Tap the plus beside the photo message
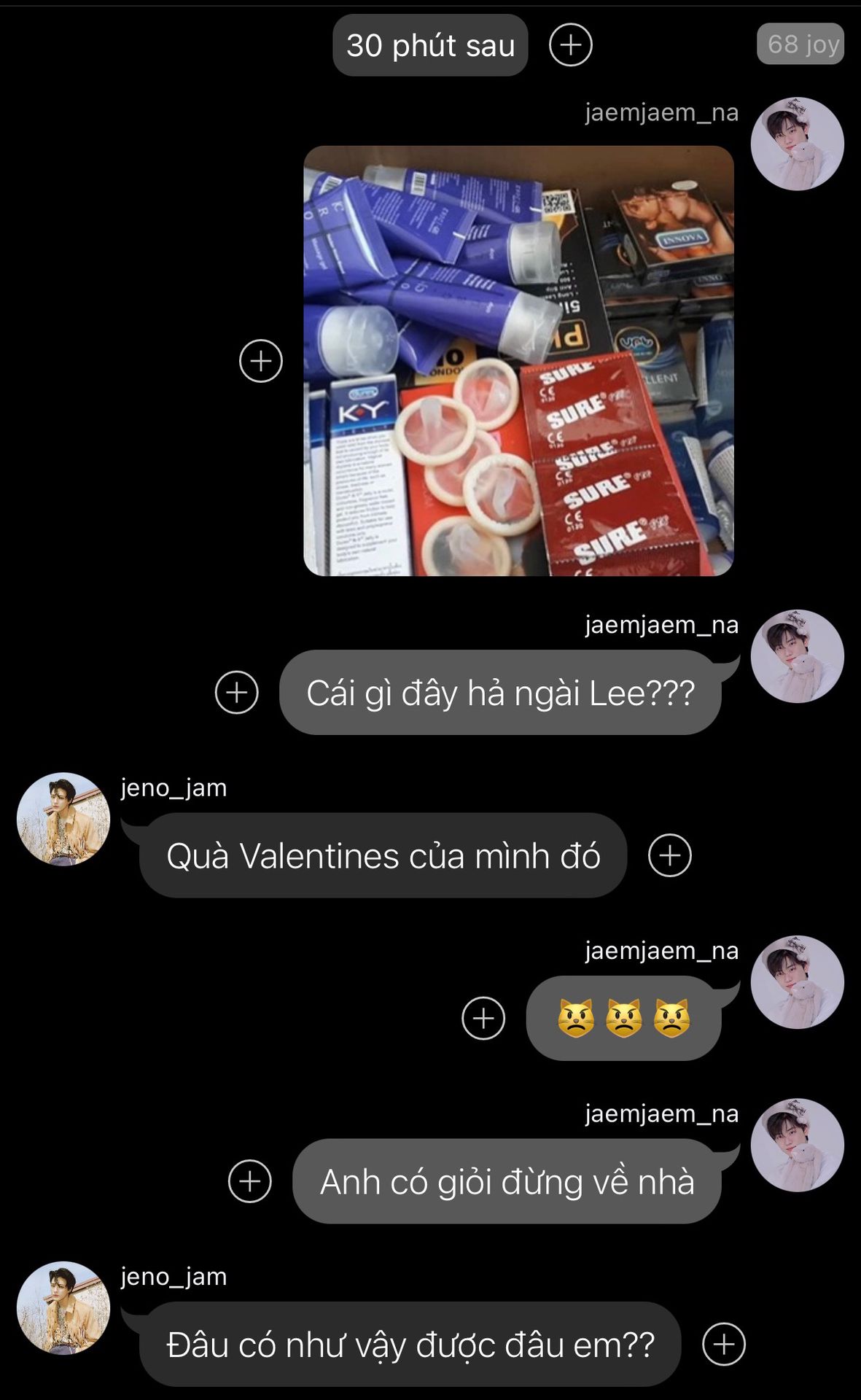861x1400 pixels. pos(261,361)
